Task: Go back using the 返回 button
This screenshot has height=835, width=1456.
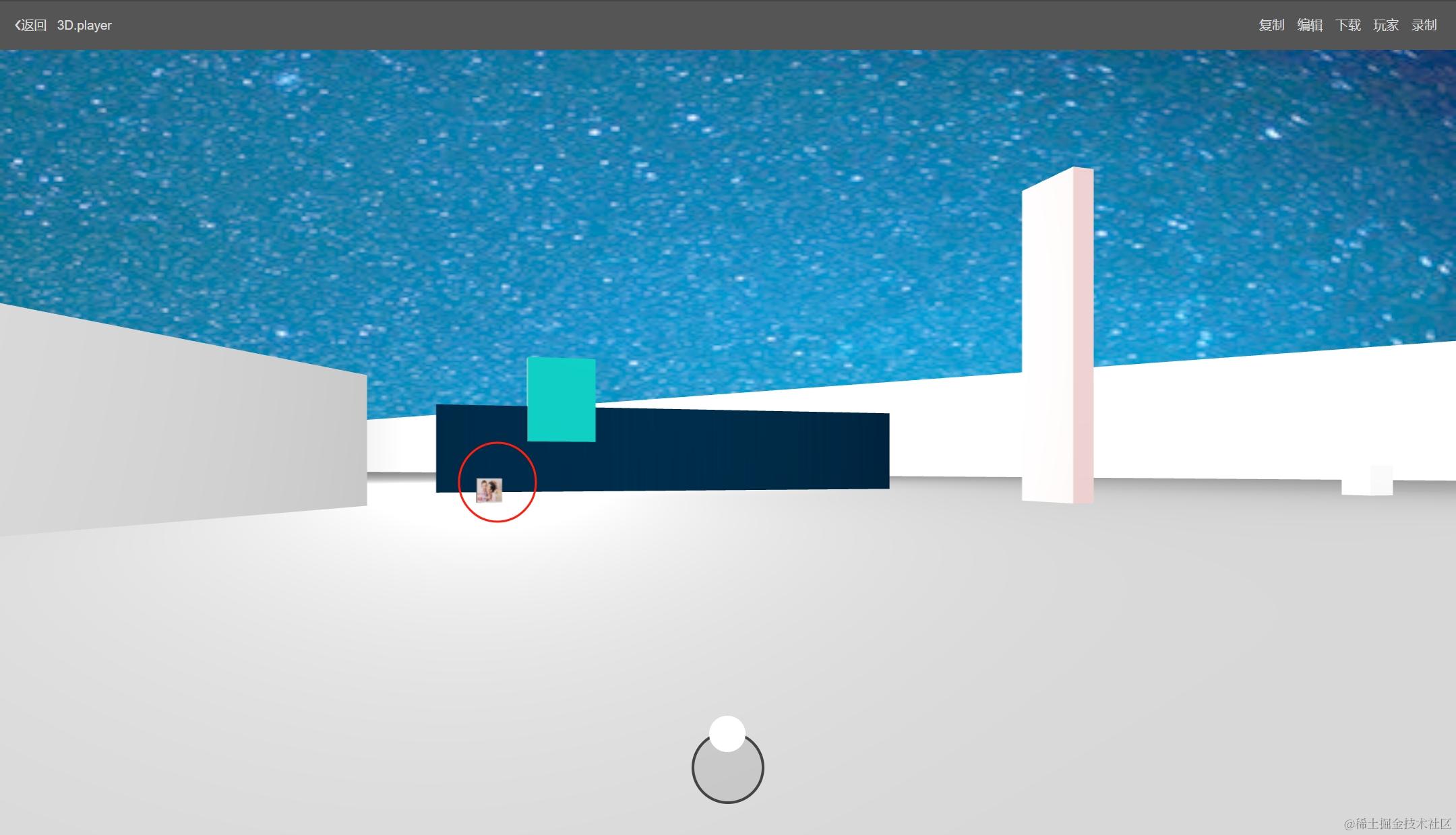Action: (x=31, y=25)
